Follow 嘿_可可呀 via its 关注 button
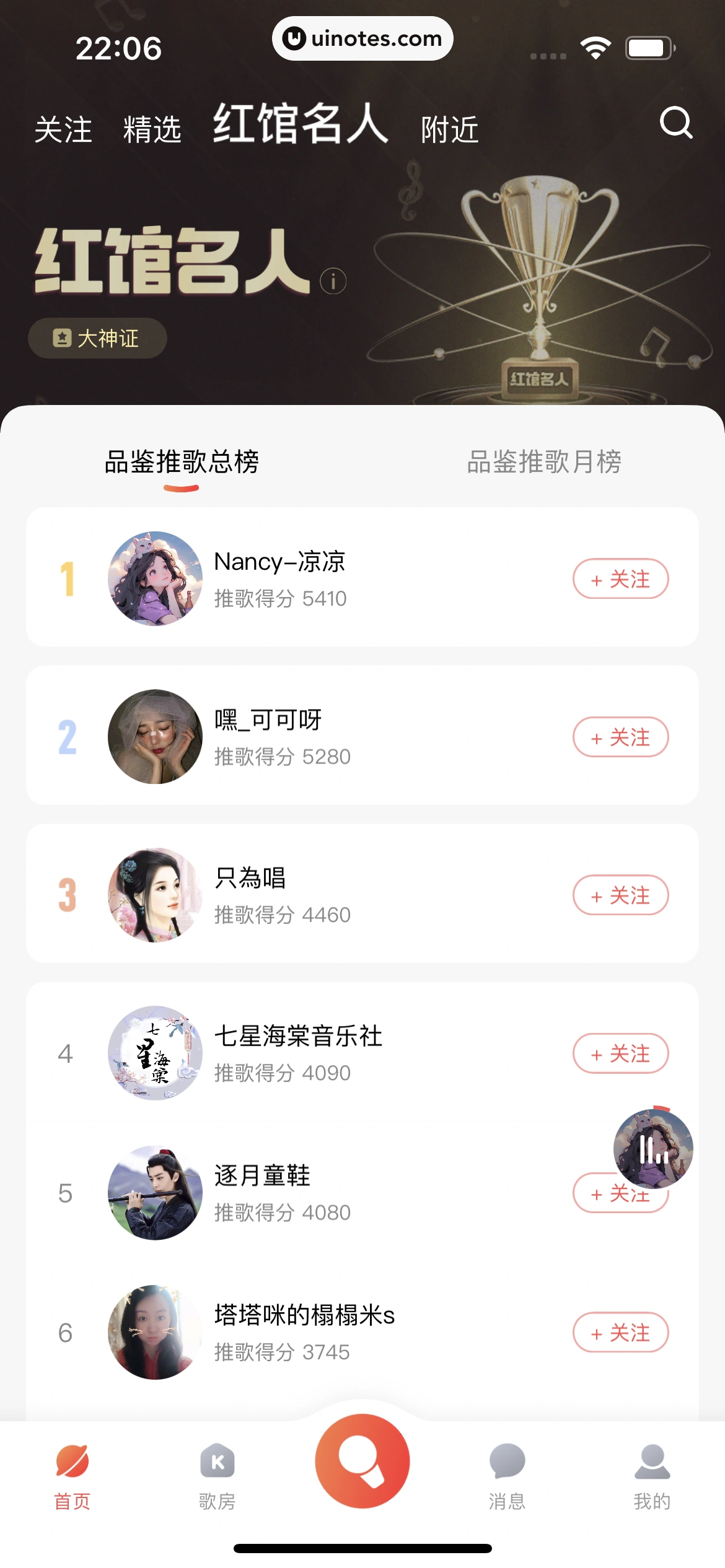The image size is (725, 1568). point(620,737)
